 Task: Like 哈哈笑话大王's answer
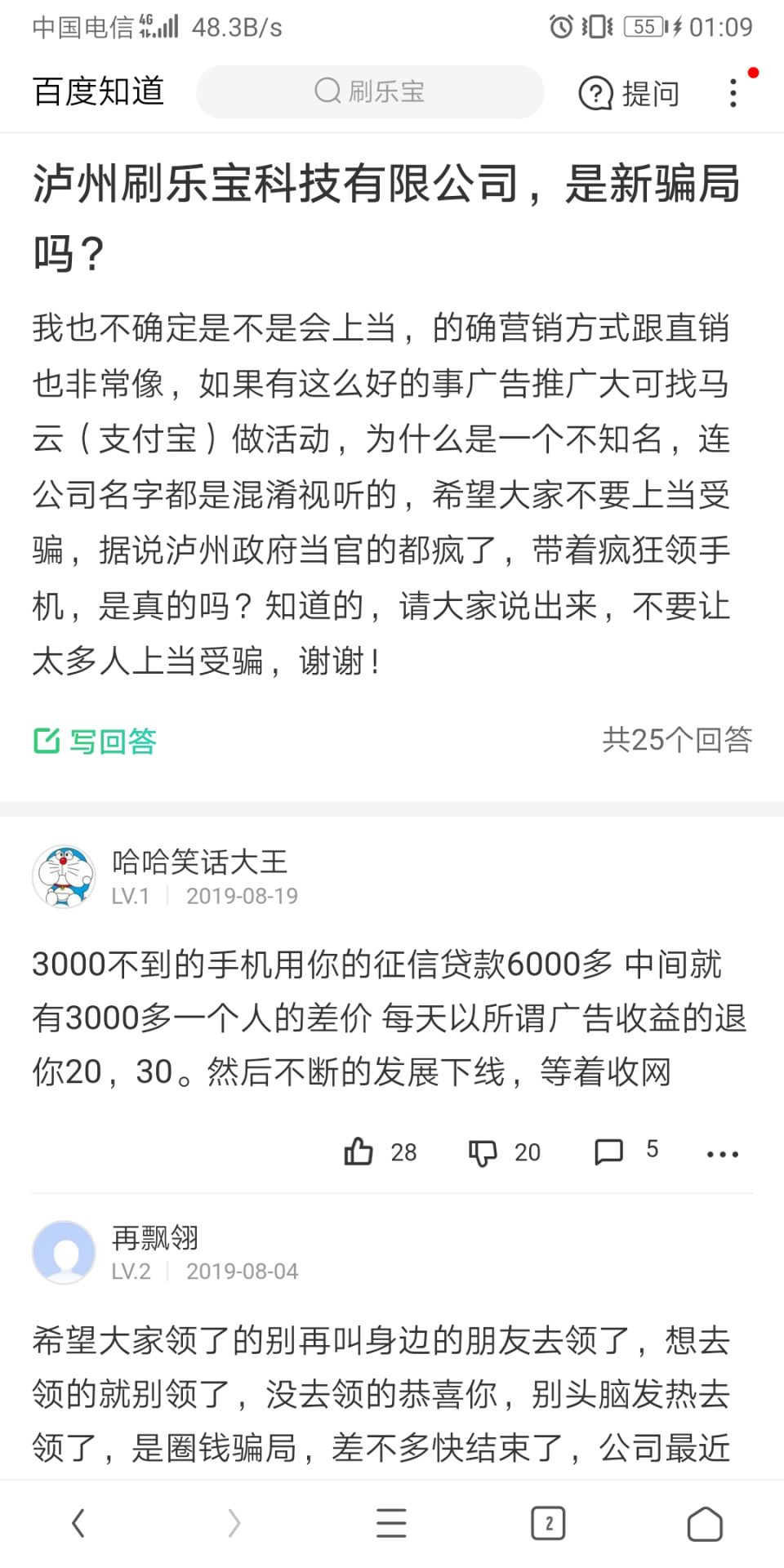(379, 1151)
